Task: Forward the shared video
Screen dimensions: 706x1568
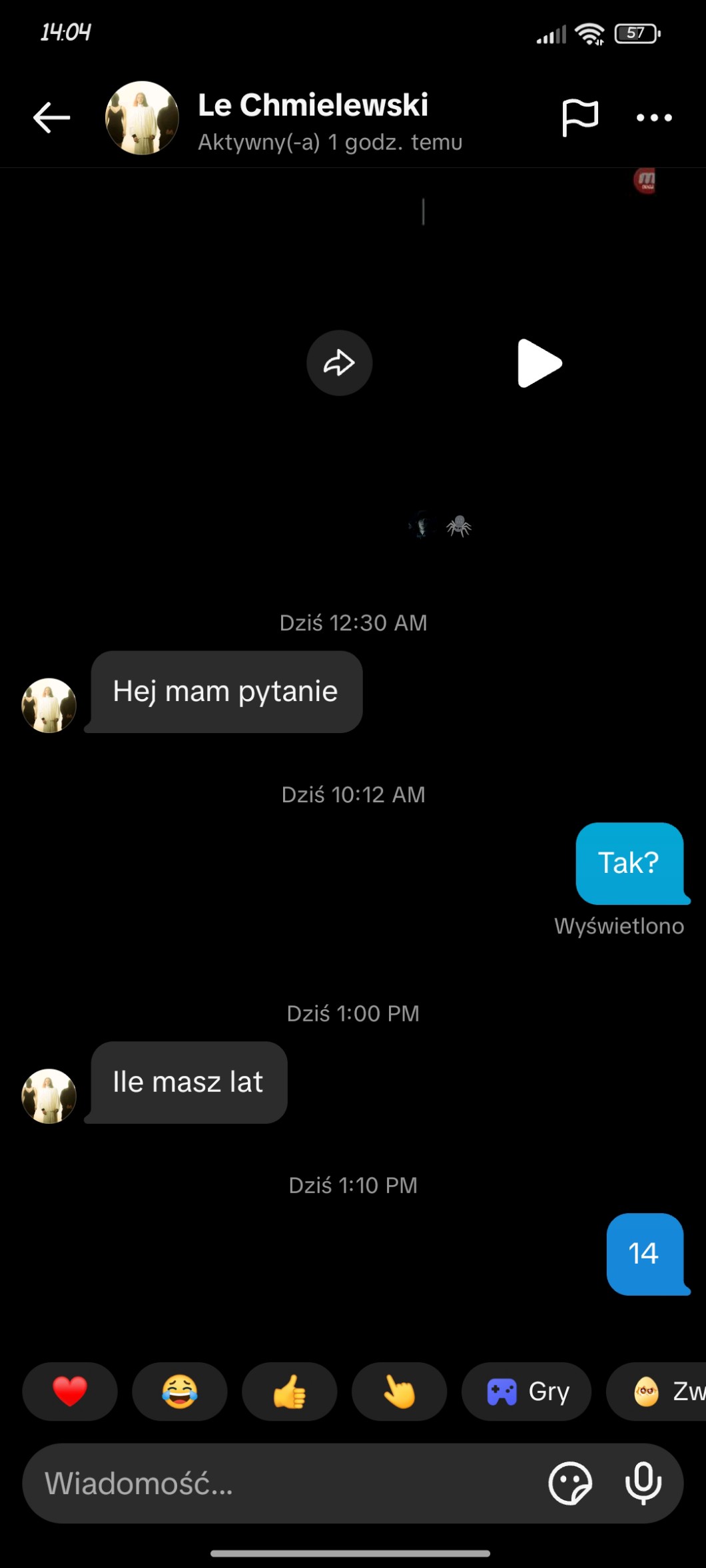Action: point(339,363)
